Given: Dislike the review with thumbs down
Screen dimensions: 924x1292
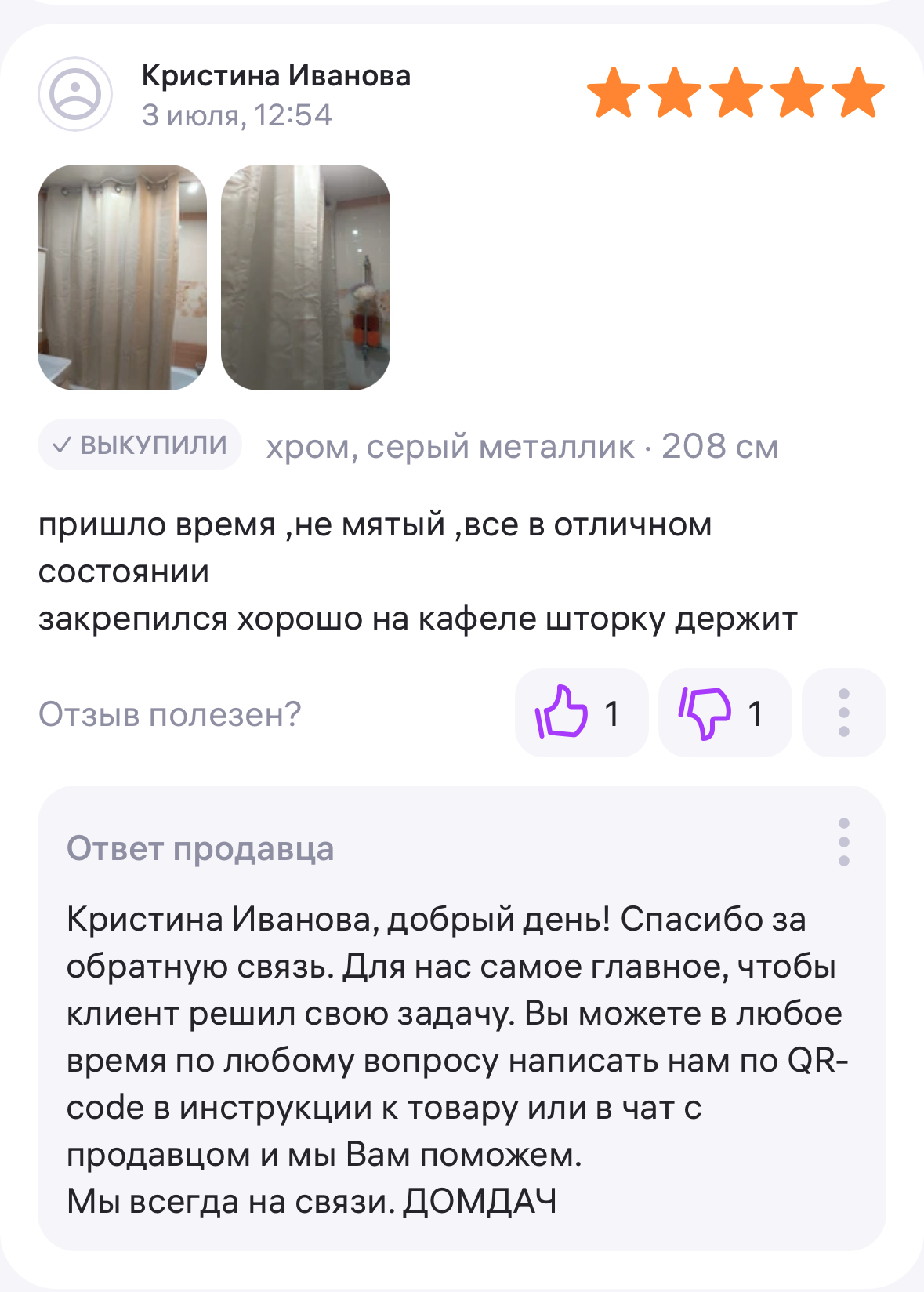Looking at the screenshot, I should (x=724, y=713).
